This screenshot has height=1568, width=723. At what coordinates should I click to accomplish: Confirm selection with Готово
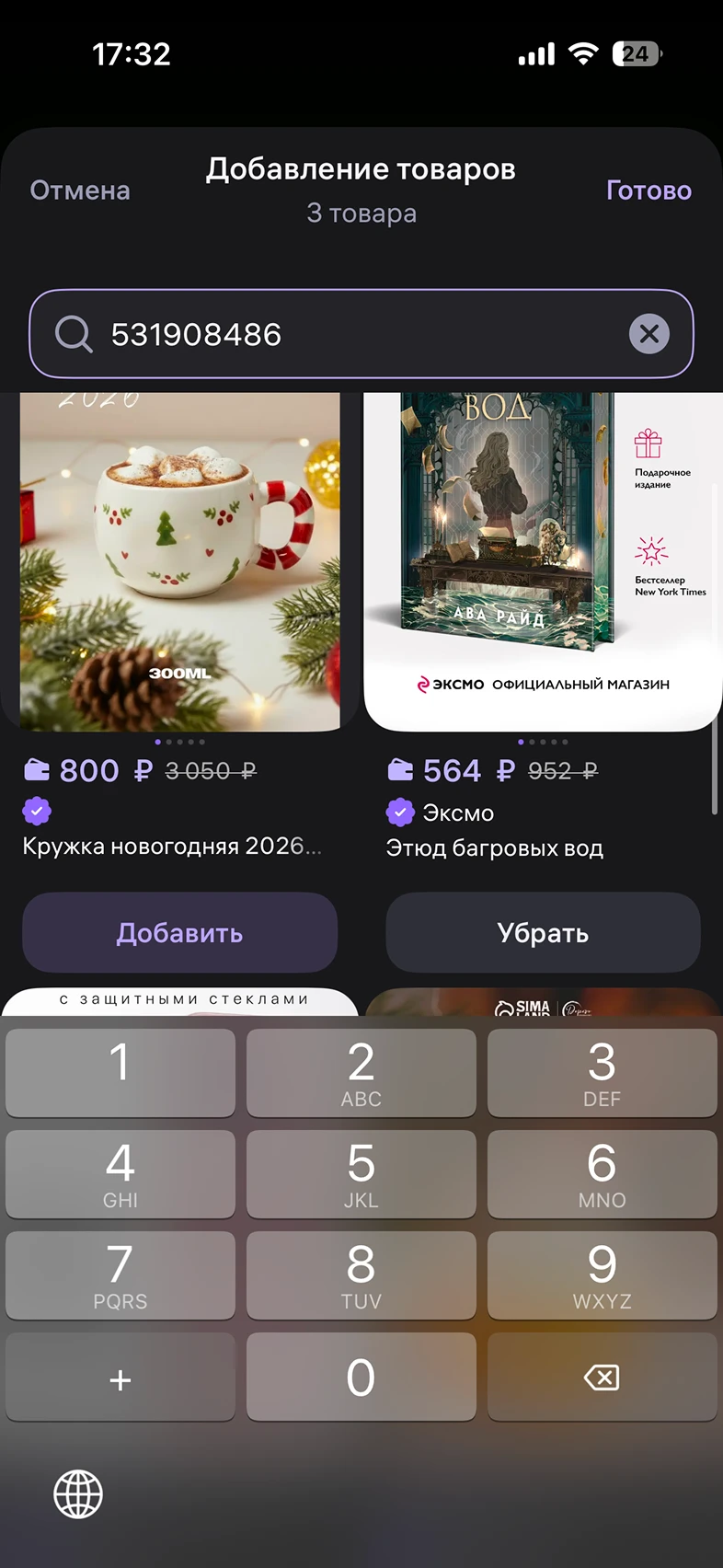[x=648, y=190]
